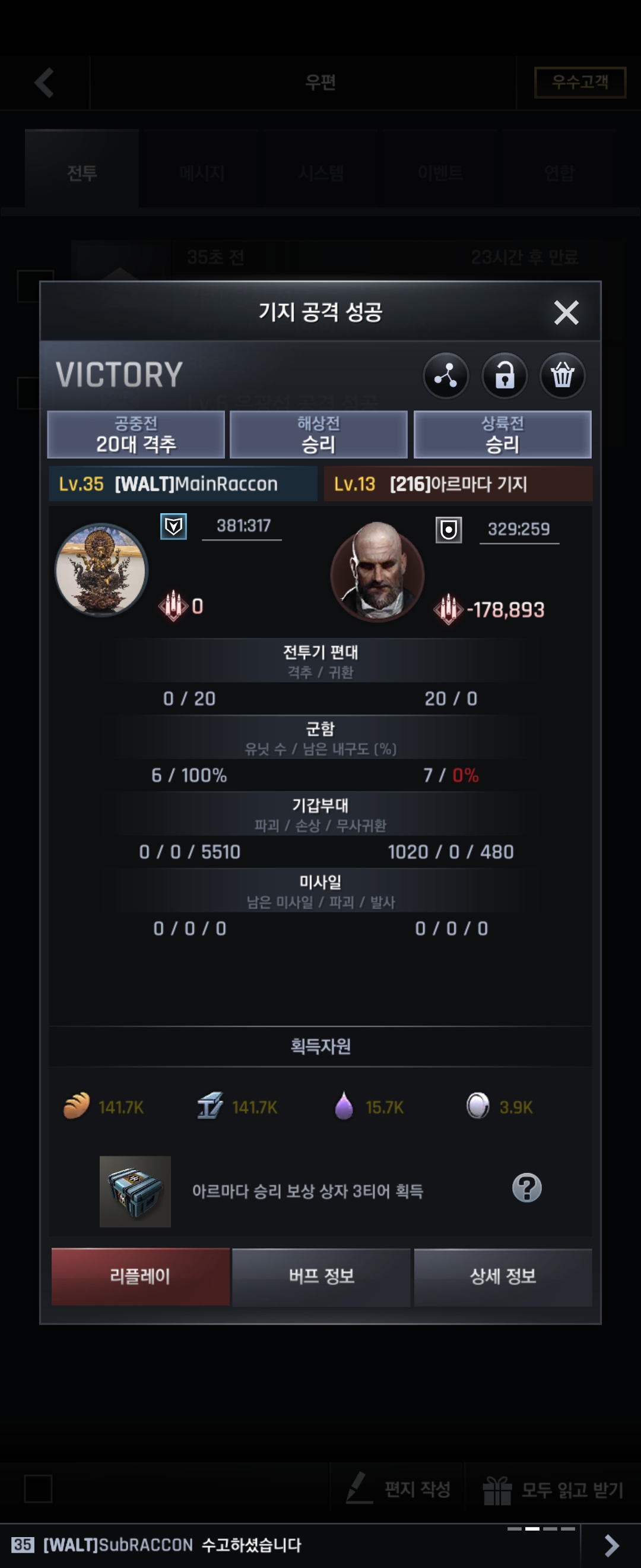Share this battle report
Image resolution: width=641 pixels, height=1568 pixels.
point(446,375)
